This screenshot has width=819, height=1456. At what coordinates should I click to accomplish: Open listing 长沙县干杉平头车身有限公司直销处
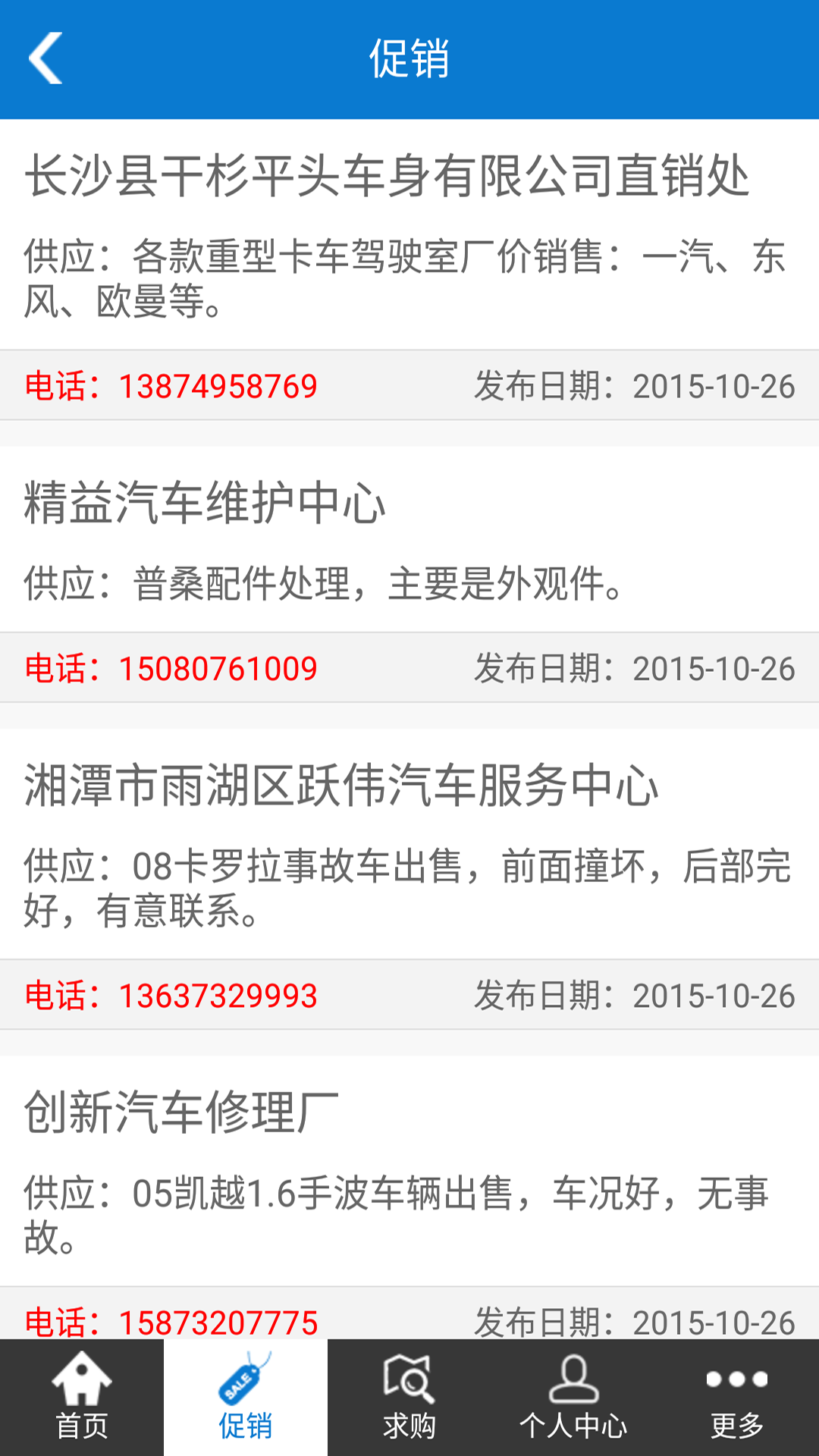[x=388, y=176]
